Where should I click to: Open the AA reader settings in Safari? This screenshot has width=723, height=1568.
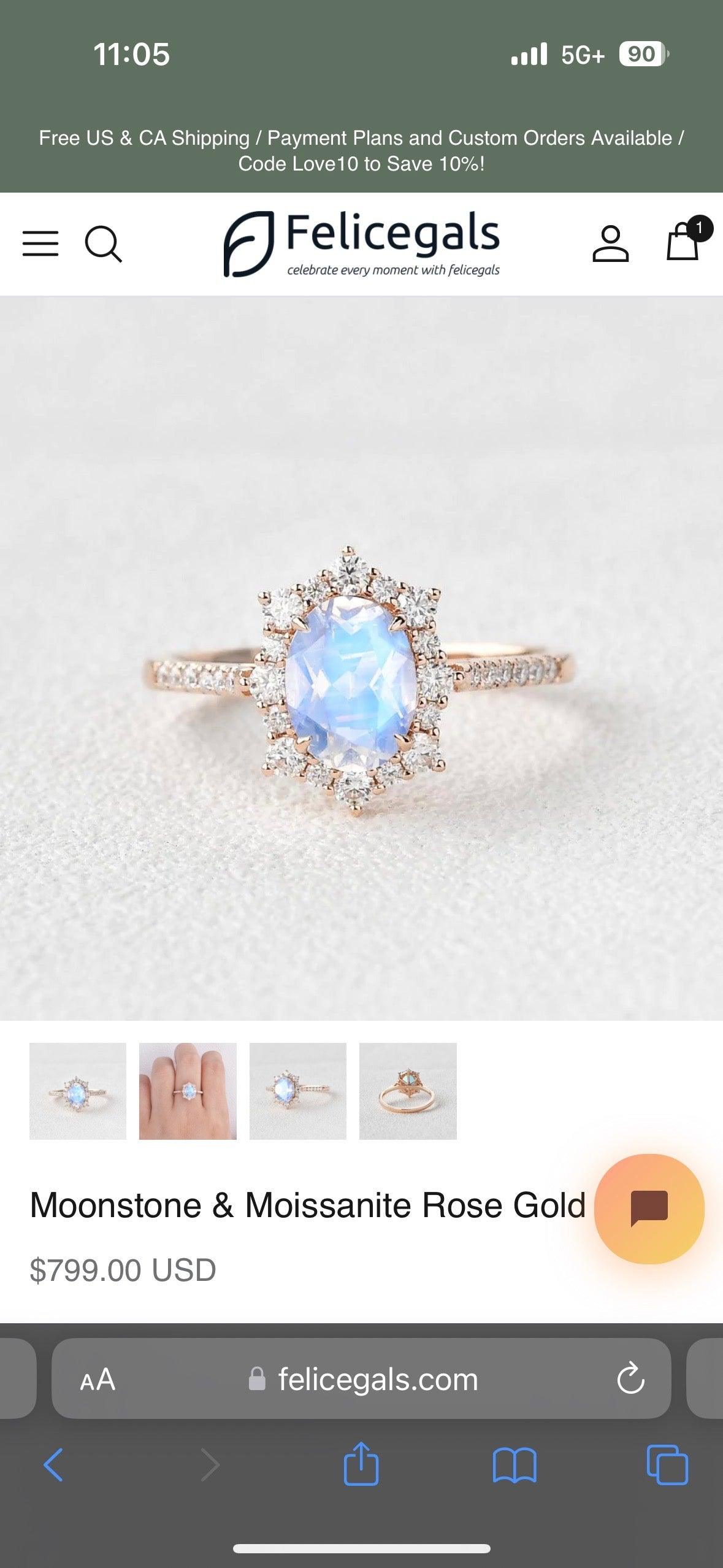pyautogui.click(x=98, y=1380)
